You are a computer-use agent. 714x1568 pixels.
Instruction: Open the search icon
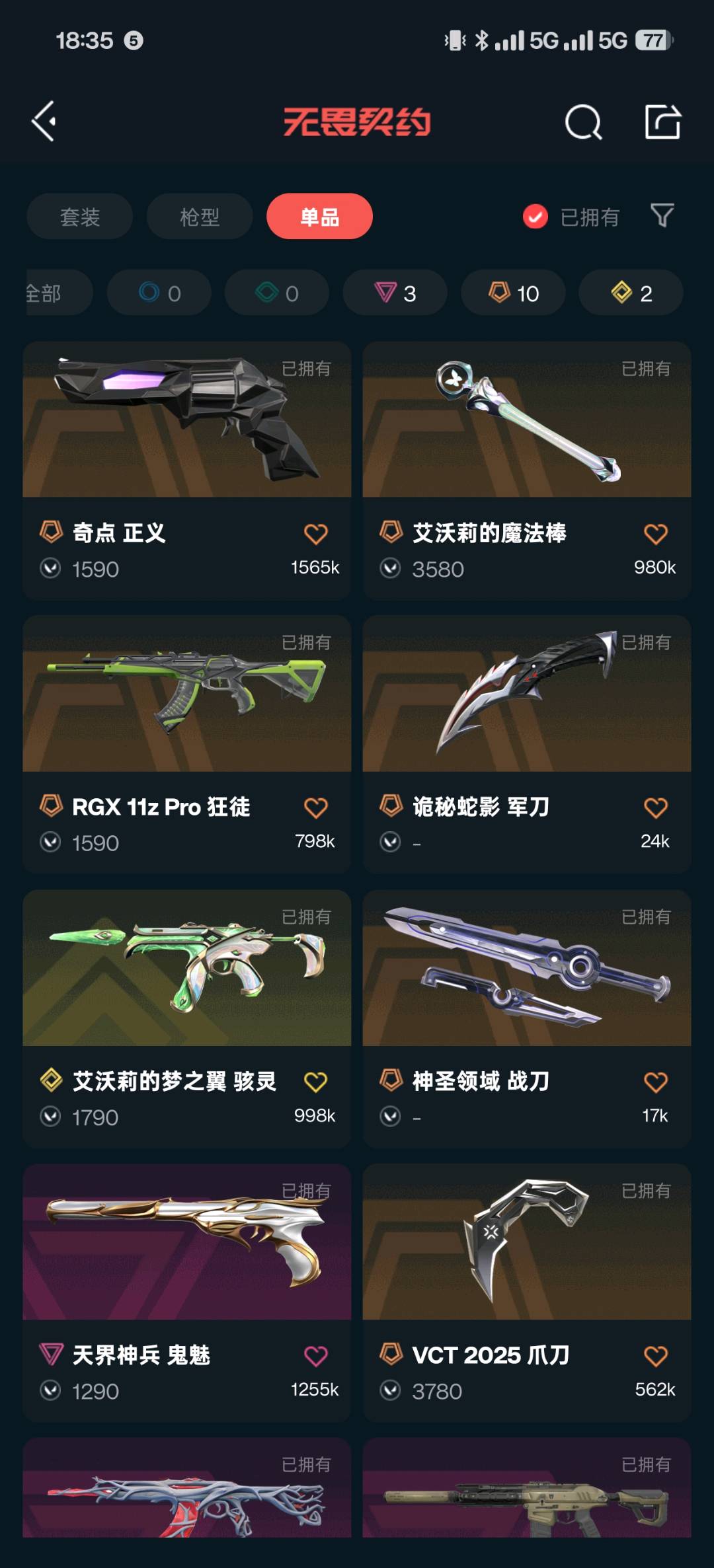coord(583,122)
